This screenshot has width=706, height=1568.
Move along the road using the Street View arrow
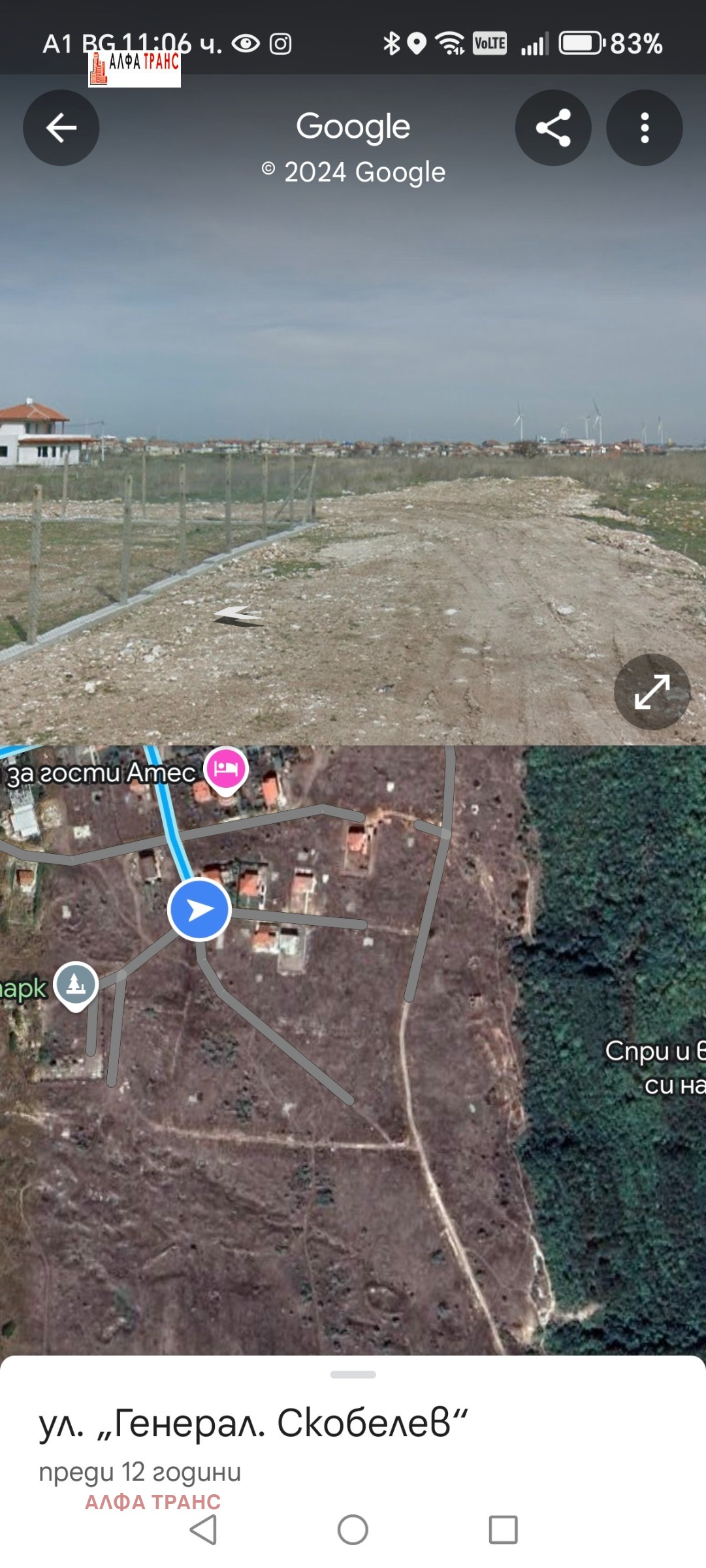[238, 615]
